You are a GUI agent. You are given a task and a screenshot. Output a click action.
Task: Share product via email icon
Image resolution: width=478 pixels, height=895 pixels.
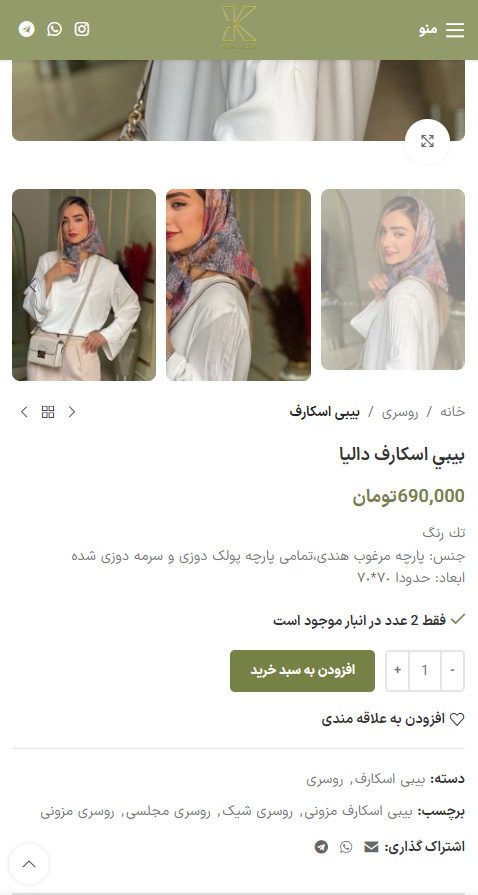coord(371,847)
